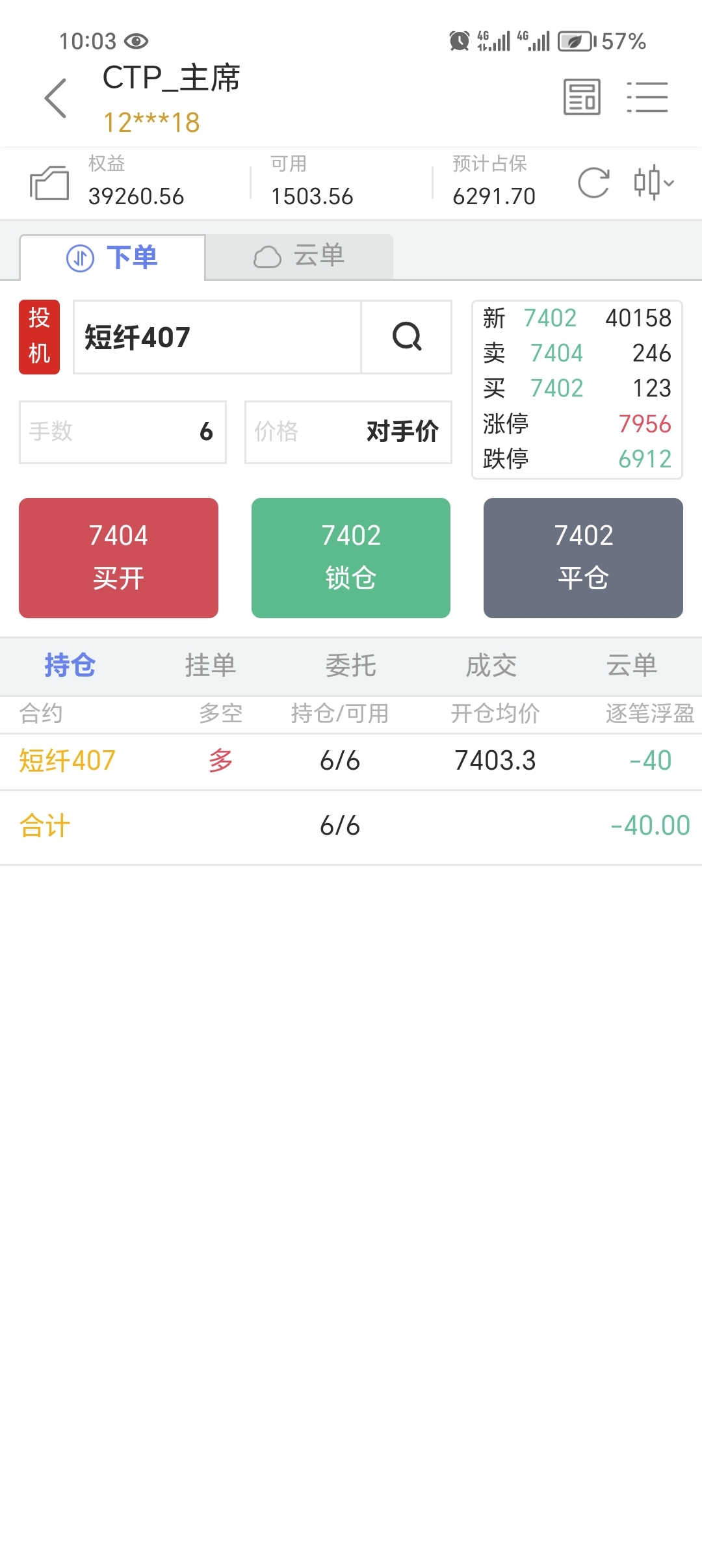Open the 成交 trades tab
This screenshot has width=702, height=1568.
point(491,666)
